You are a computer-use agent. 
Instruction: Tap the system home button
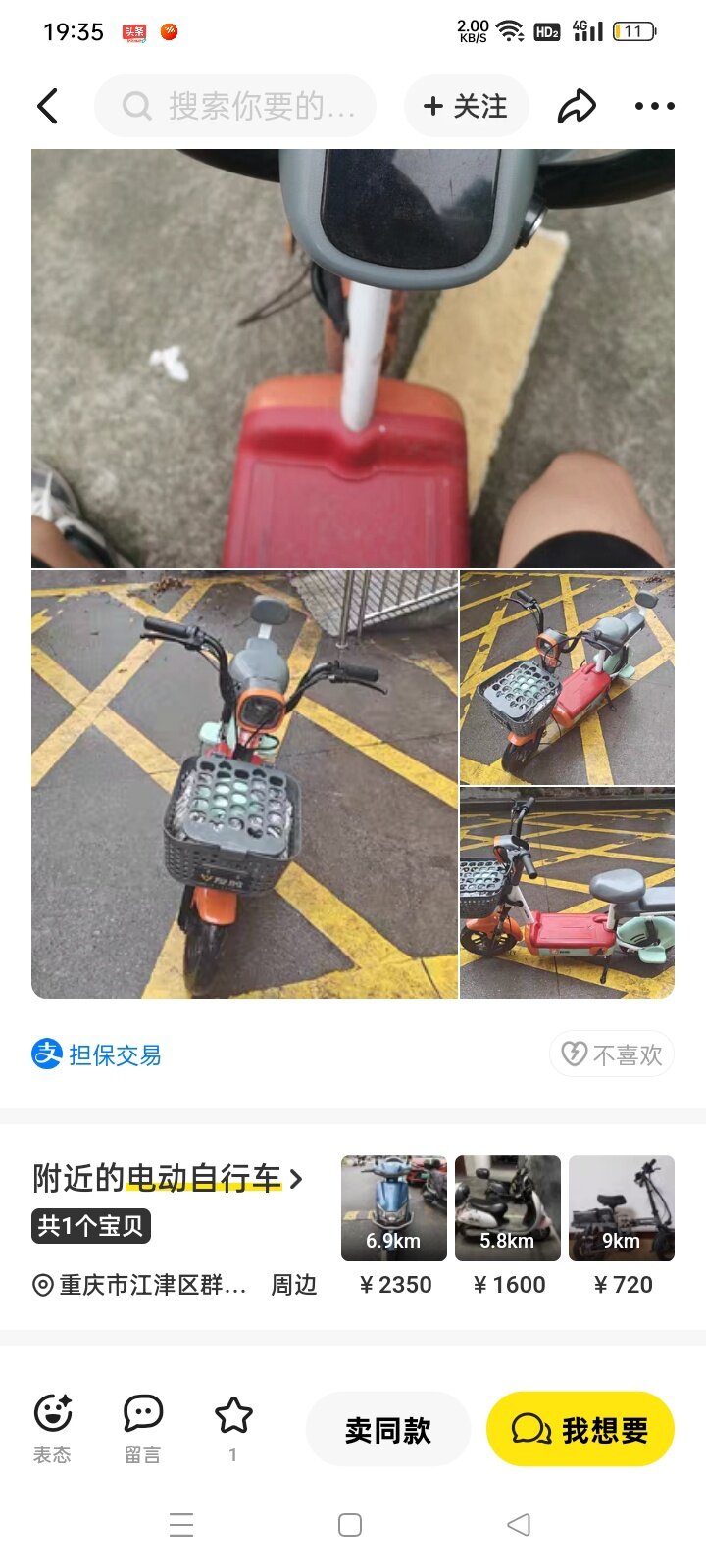350,1525
